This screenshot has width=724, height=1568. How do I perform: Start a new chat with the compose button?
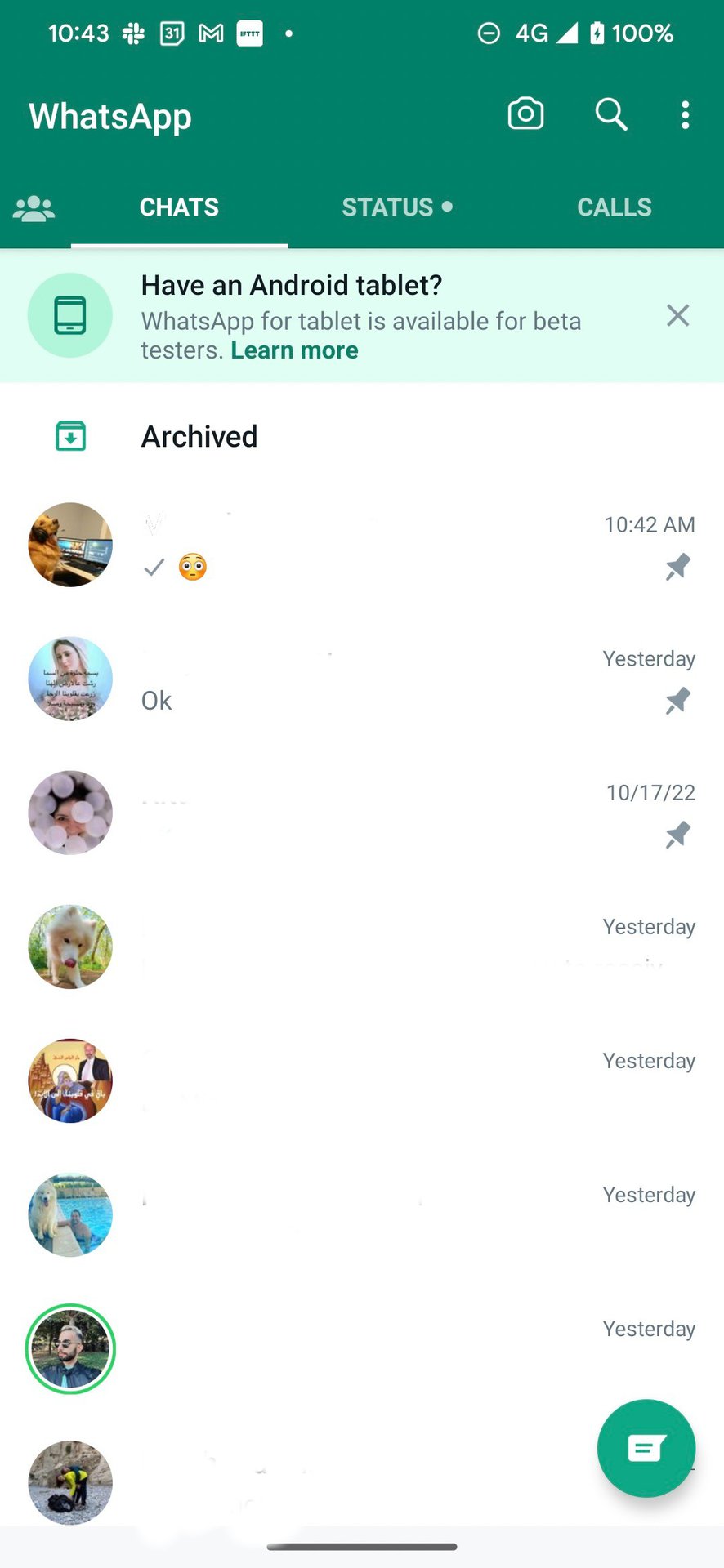pos(646,1448)
